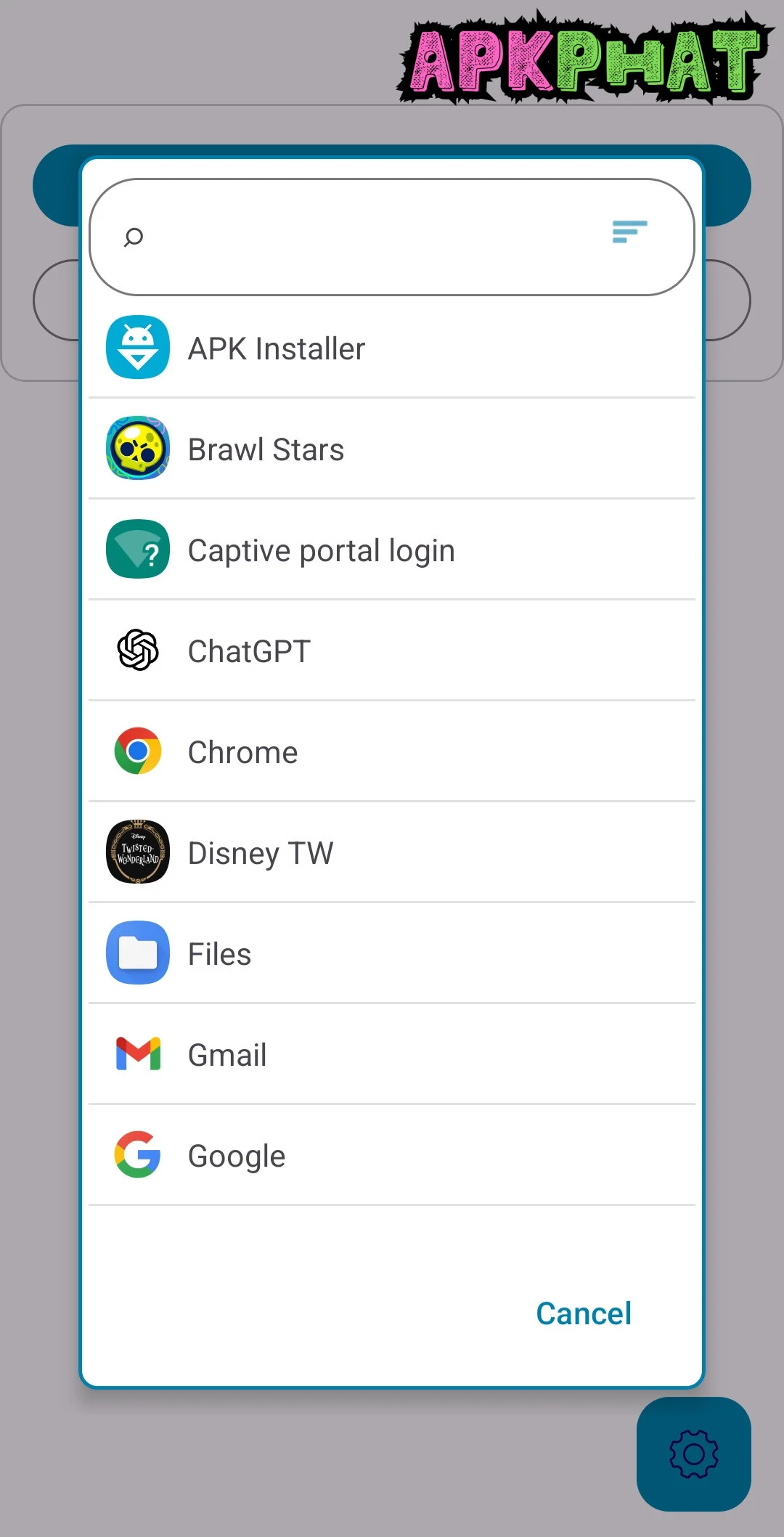Cancel the app selection dialog
The width and height of the screenshot is (784, 1537).
(x=584, y=1313)
